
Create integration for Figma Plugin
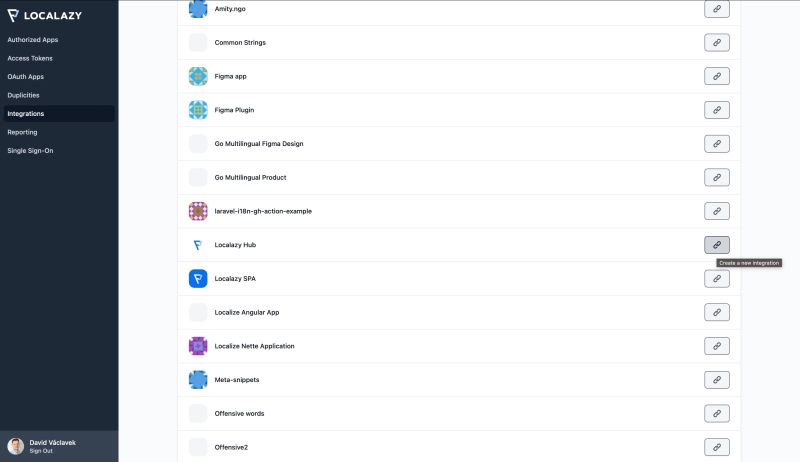click(x=716, y=110)
